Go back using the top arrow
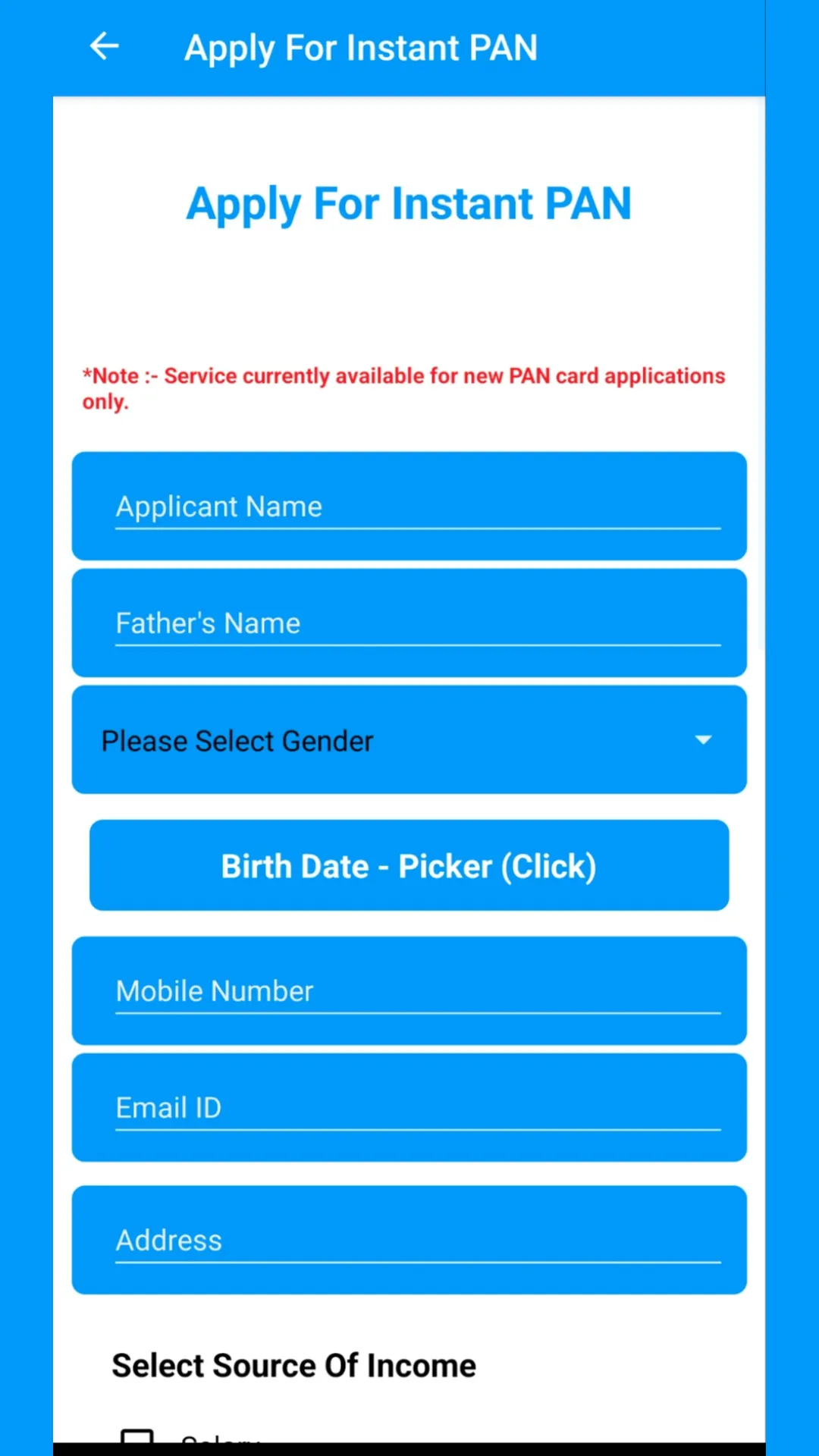The width and height of the screenshot is (819, 1456). (105, 47)
